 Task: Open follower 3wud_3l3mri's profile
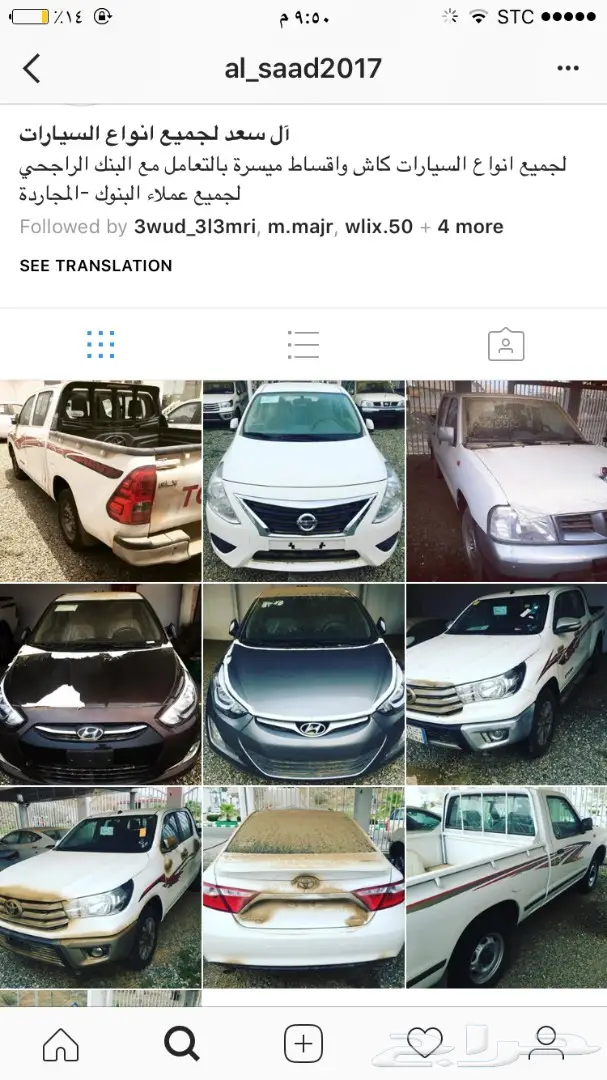[195, 227]
